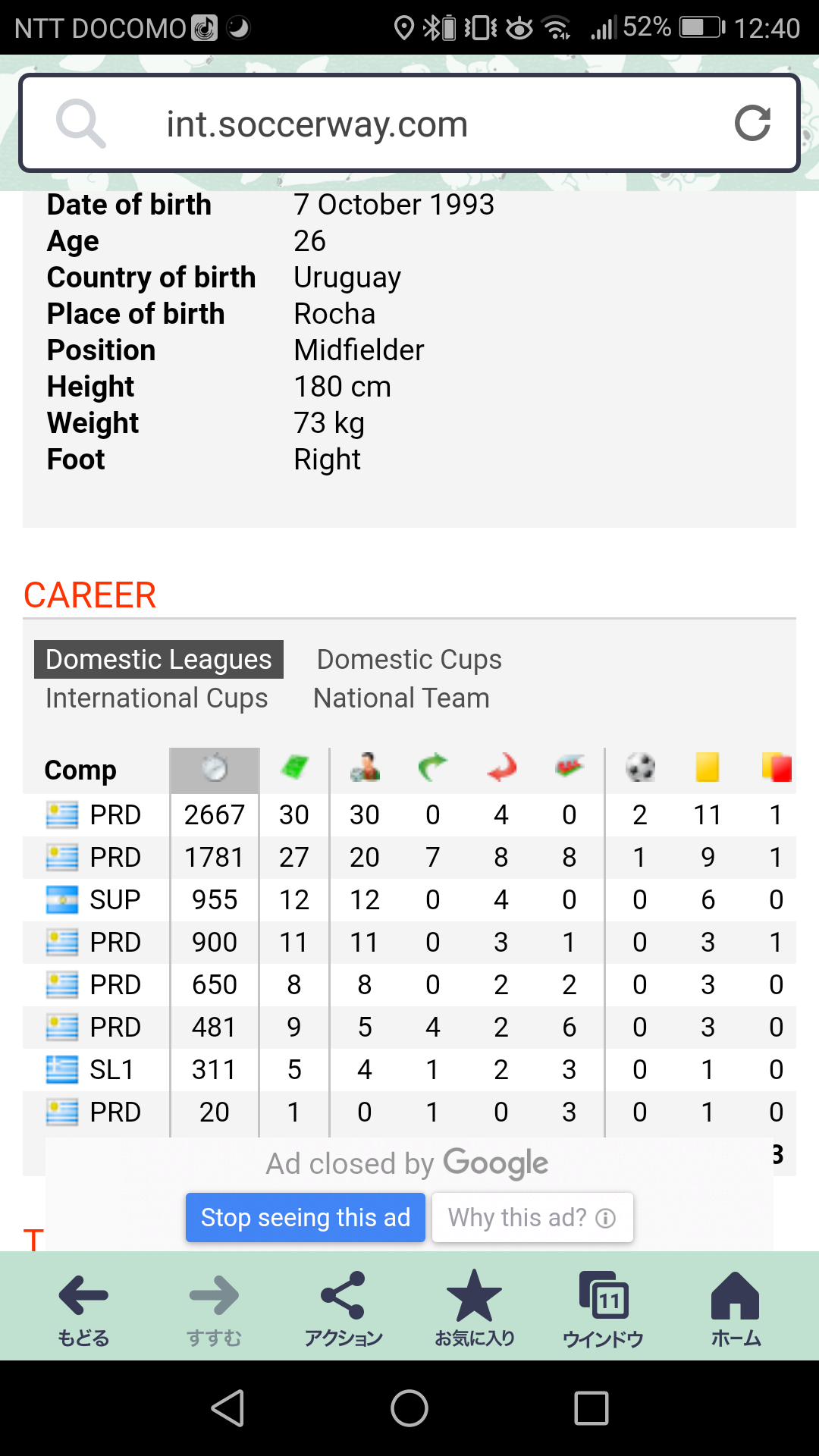The image size is (819, 1456).
Task: Reload the current page
Action: coord(752,123)
